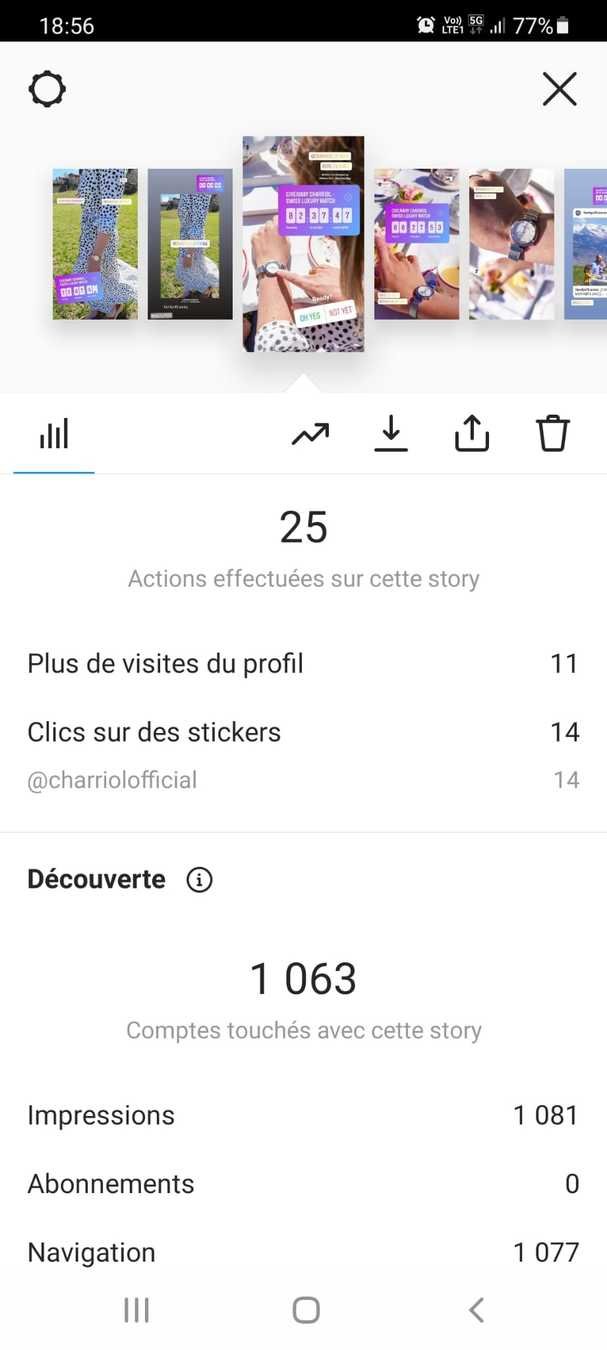Promote this story via trending arrow icon
This screenshot has height=1350, width=607.
tap(310, 434)
